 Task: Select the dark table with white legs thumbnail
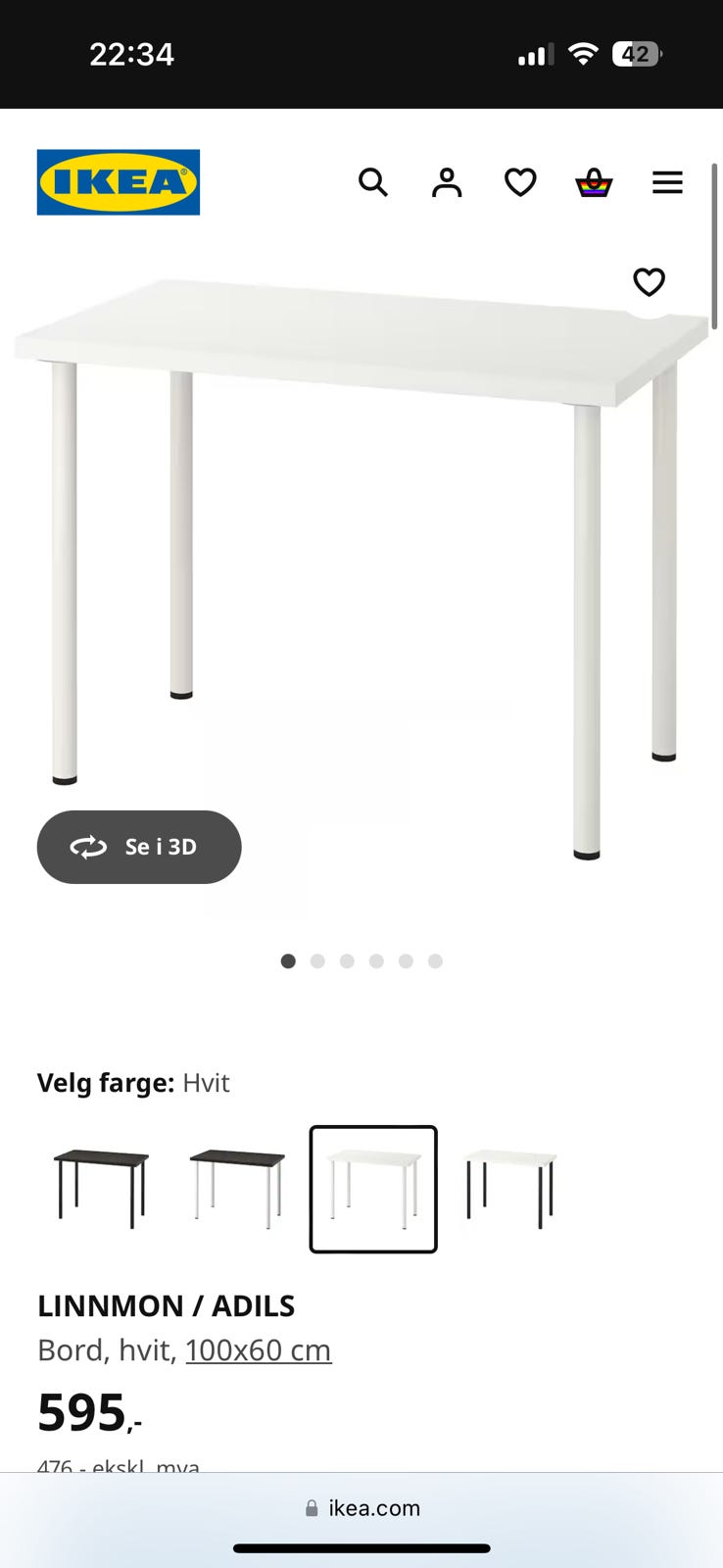point(236,1189)
